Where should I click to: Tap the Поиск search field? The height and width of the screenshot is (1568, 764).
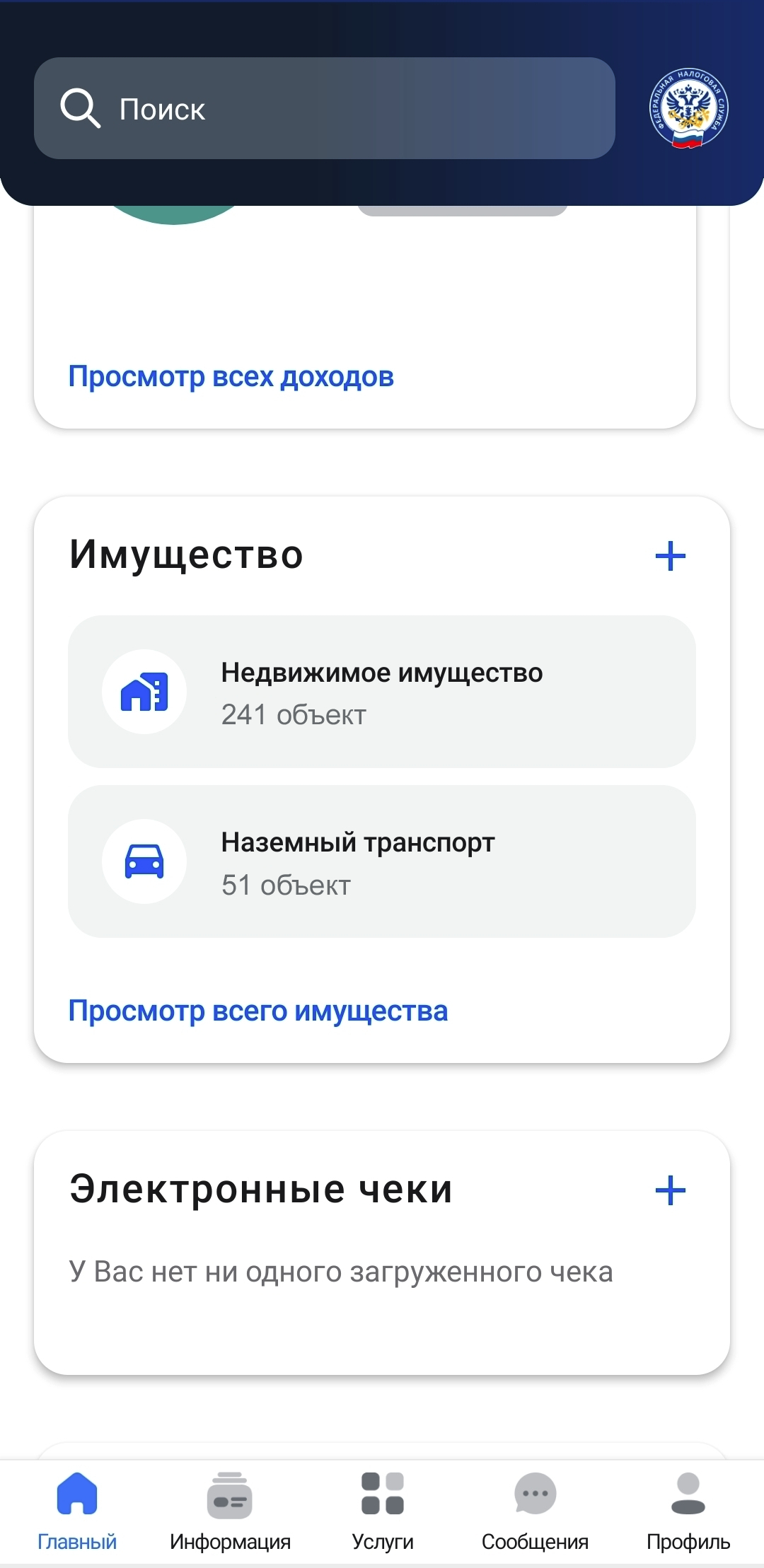(324, 108)
